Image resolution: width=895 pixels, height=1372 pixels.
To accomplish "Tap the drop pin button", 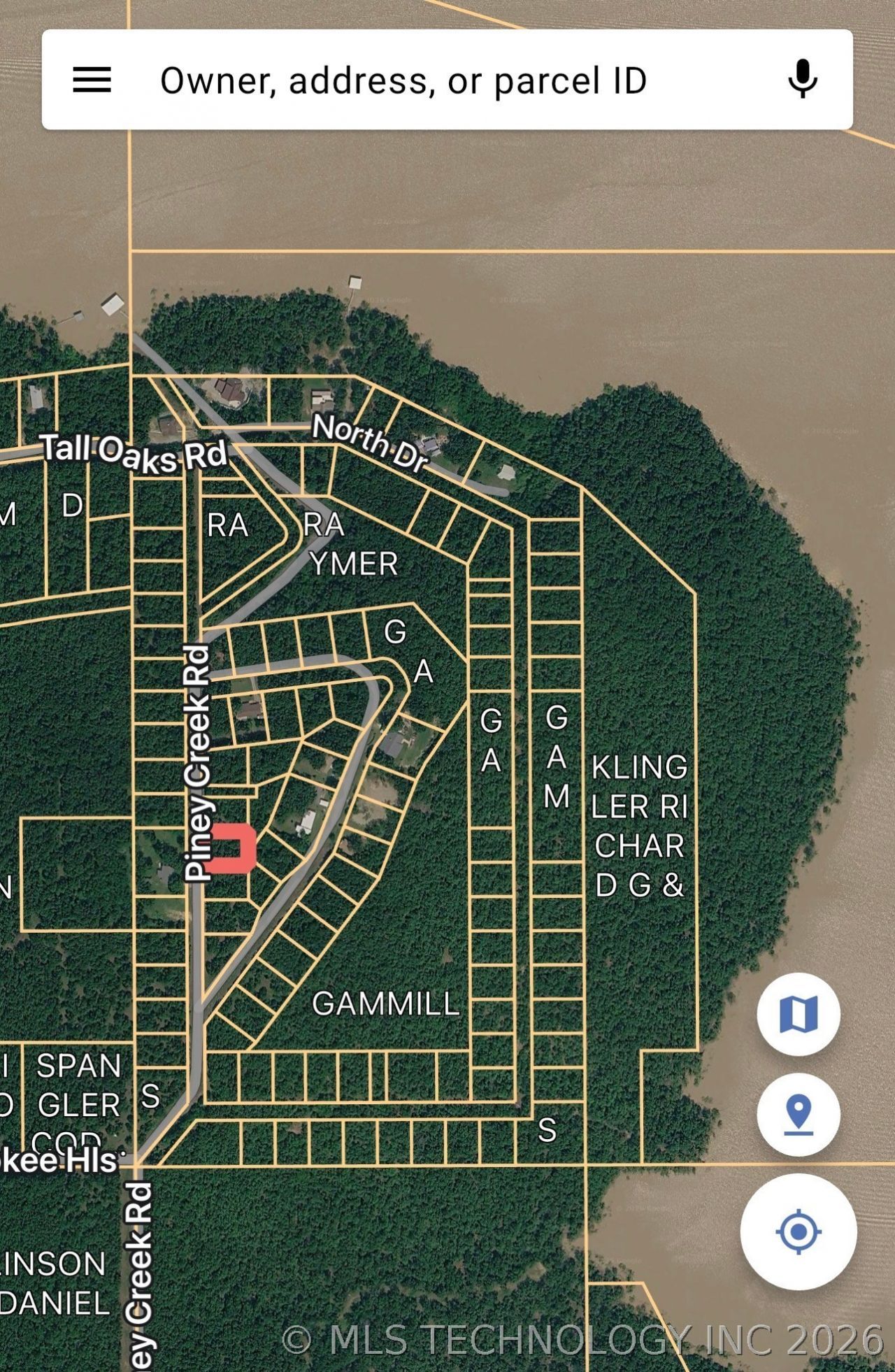I will [798, 1115].
